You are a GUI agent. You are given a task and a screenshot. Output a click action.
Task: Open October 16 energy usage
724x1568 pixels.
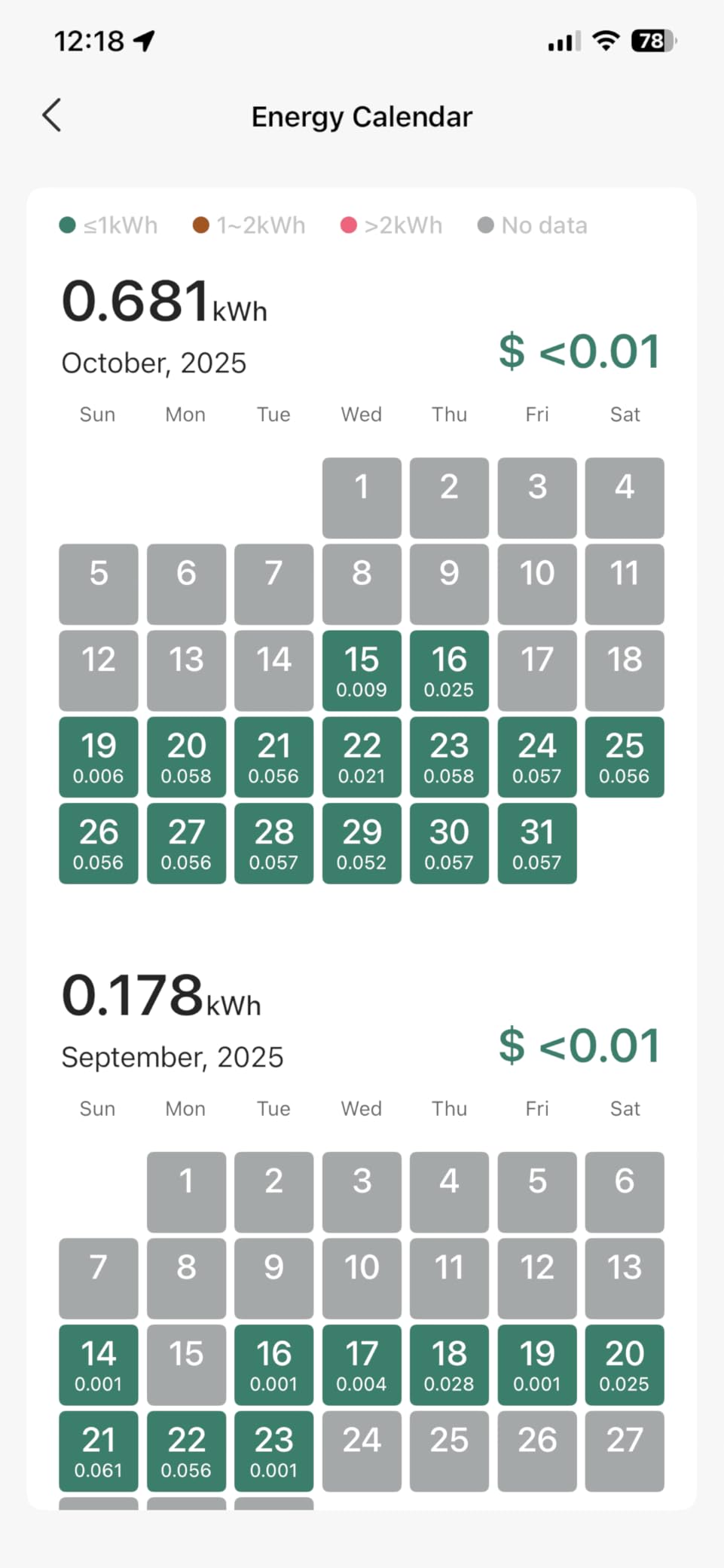pyautogui.click(x=449, y=670)
